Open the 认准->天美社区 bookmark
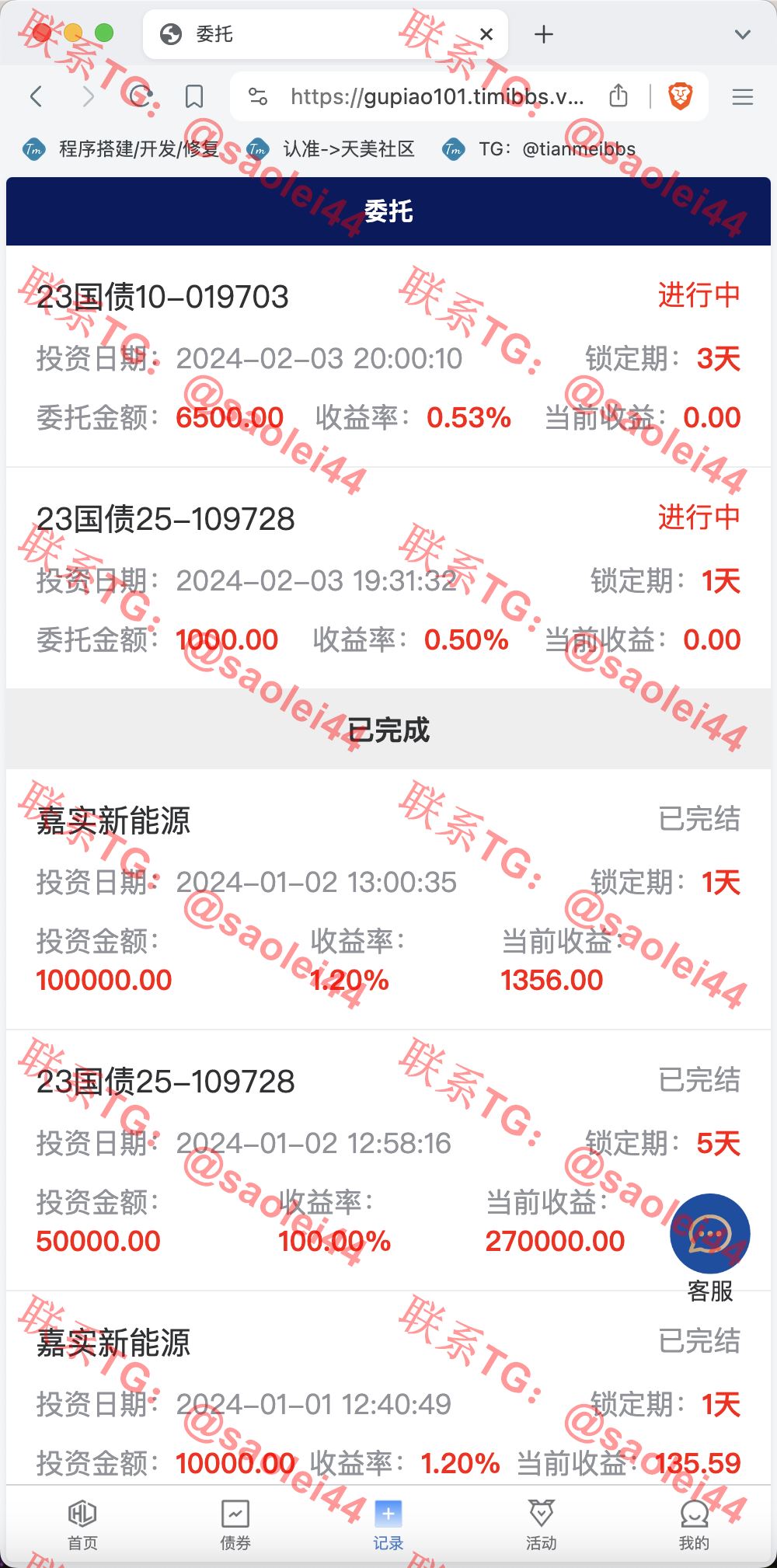777x1568 pixels. coord(331,149)
